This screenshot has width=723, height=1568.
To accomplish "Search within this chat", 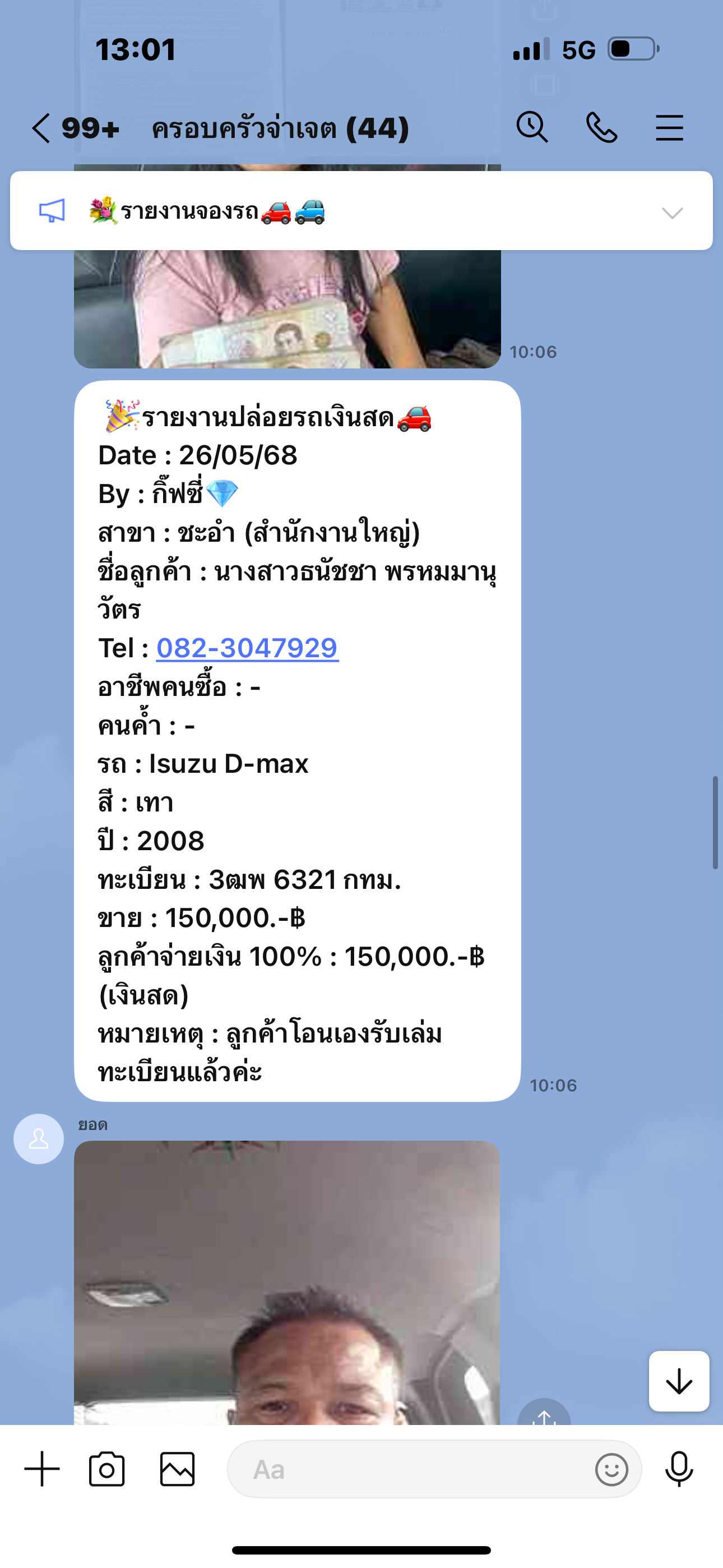I will point(532,128).
